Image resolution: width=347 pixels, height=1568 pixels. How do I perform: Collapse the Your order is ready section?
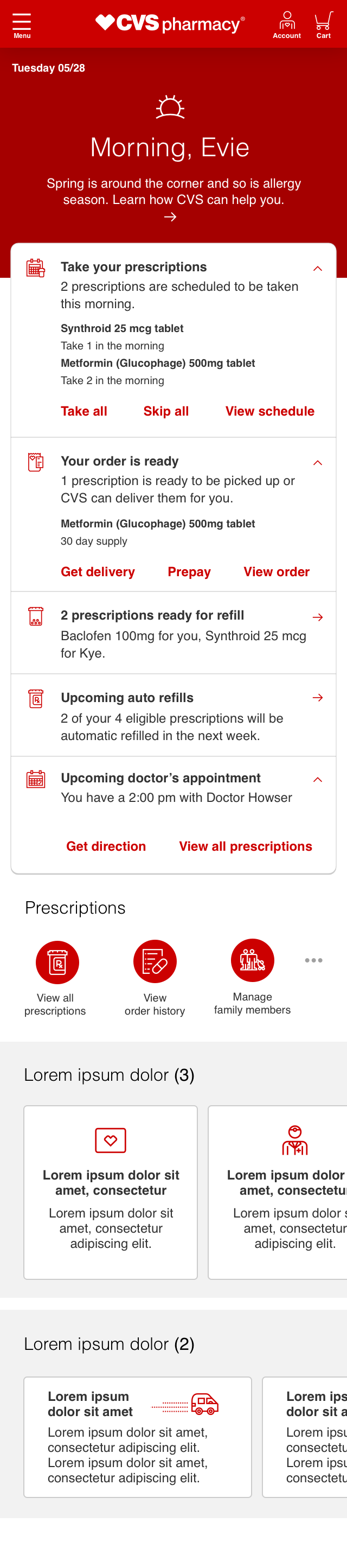[x=317, y=463]
